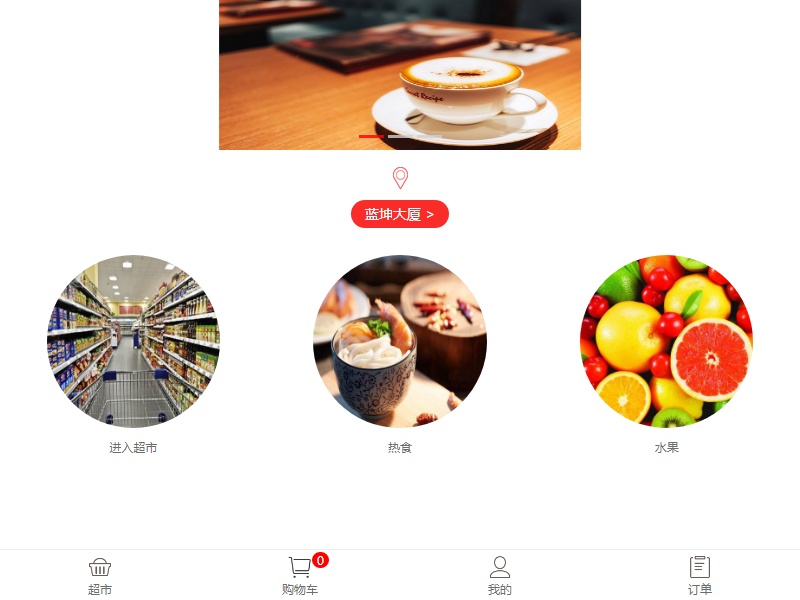This screenshot has height=600, width=800.
Task: View the 订单 orders tab
Action: pos(700,576)
